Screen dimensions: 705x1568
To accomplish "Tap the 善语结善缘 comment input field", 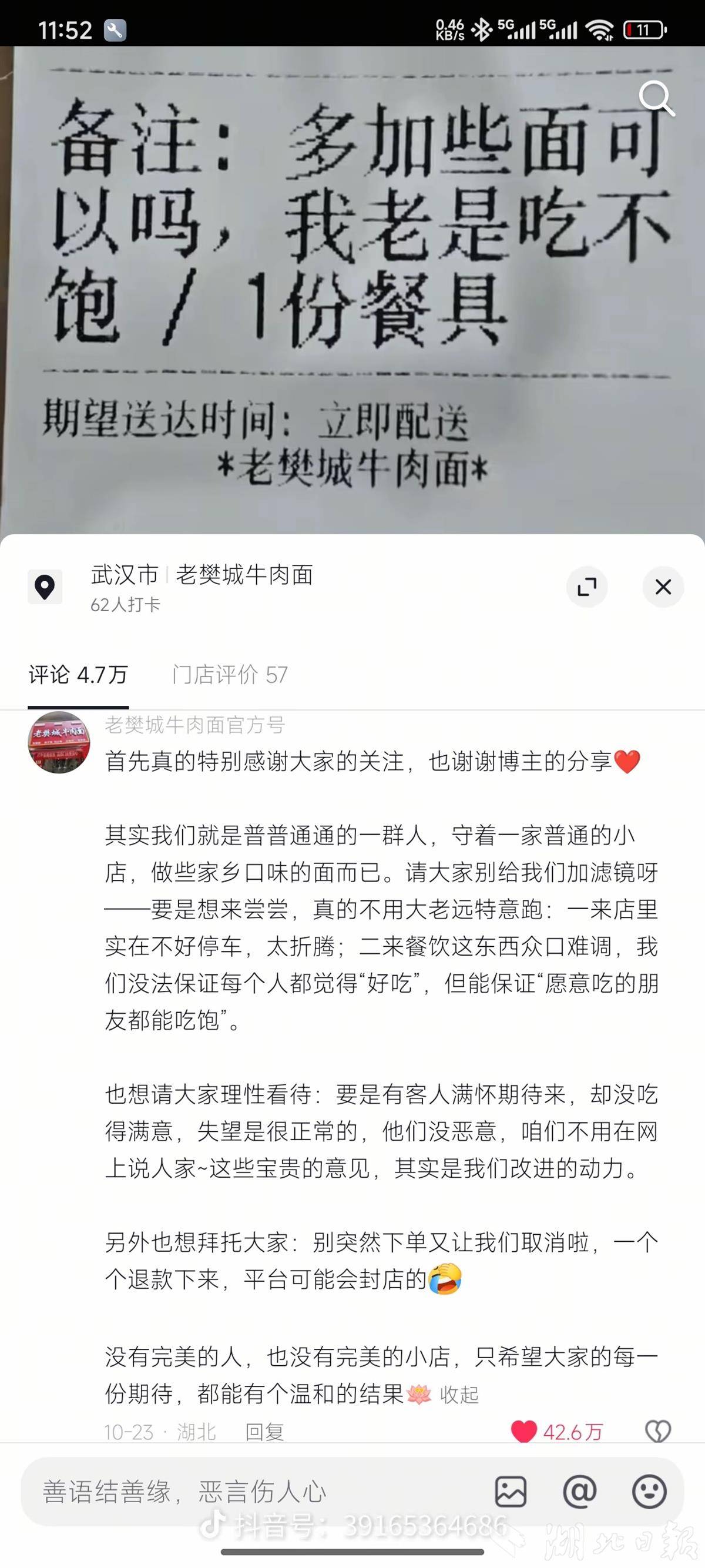I will point(243,1492).
